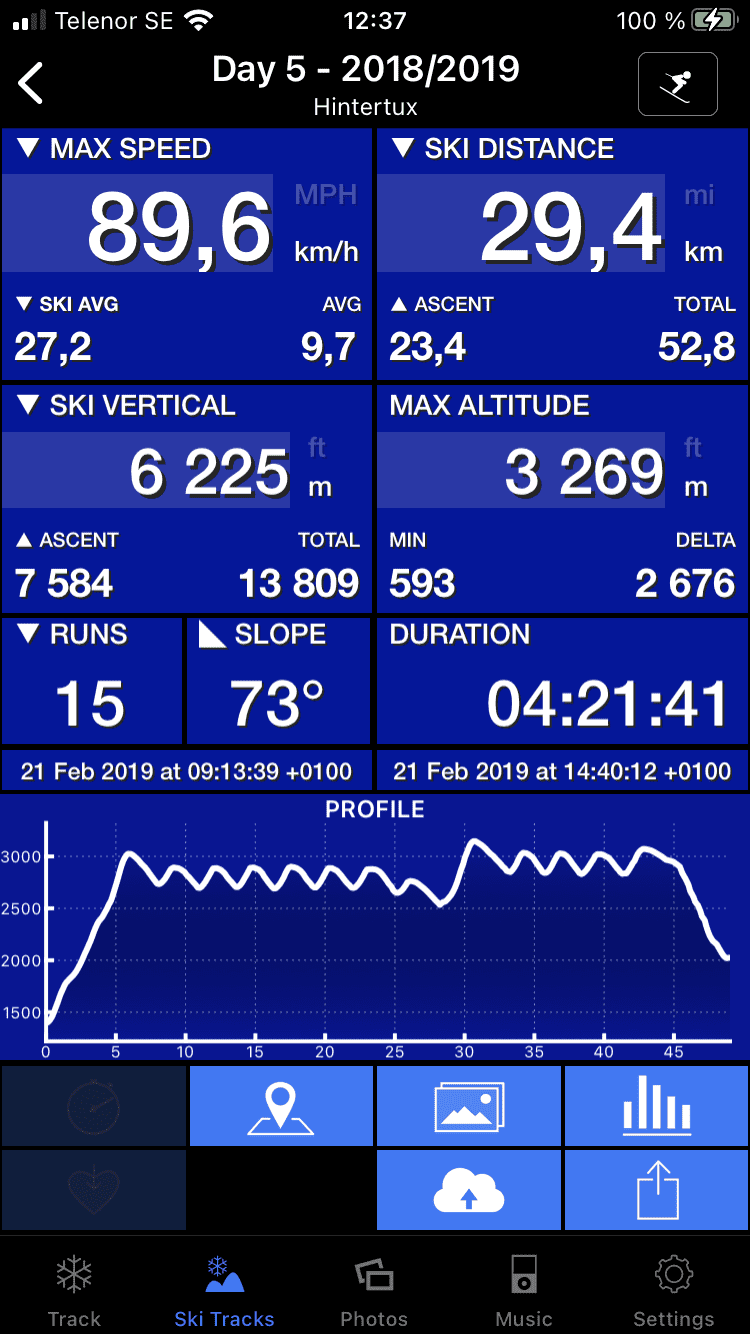
Task: Go back using the top-left arrow
Action: [32, 83]
